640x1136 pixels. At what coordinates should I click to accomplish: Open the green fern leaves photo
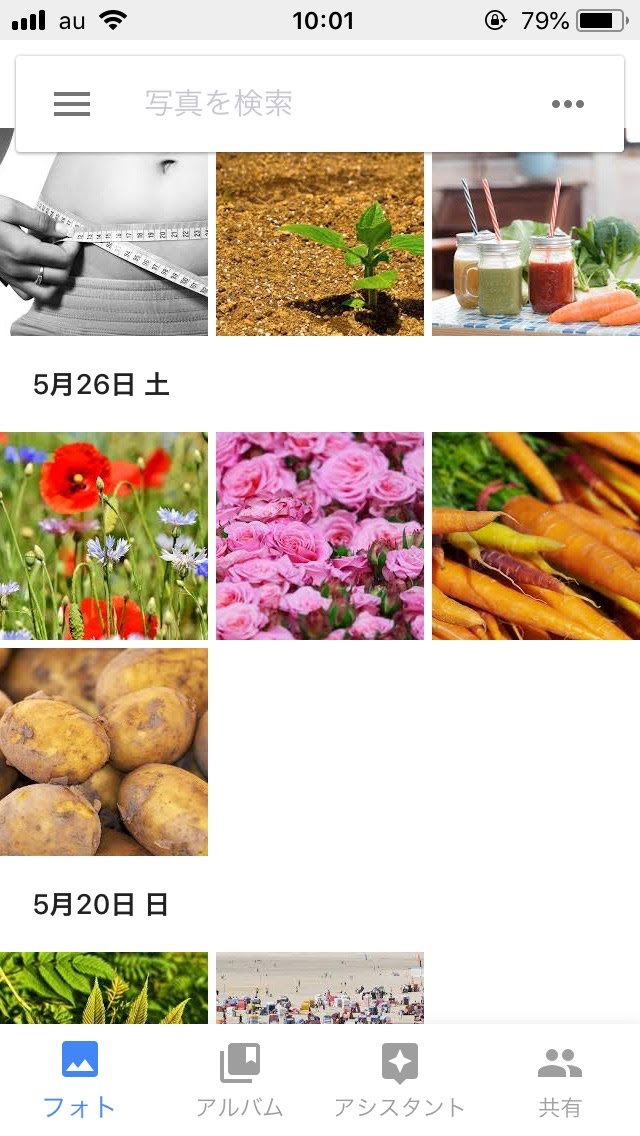tap(104, 988)
